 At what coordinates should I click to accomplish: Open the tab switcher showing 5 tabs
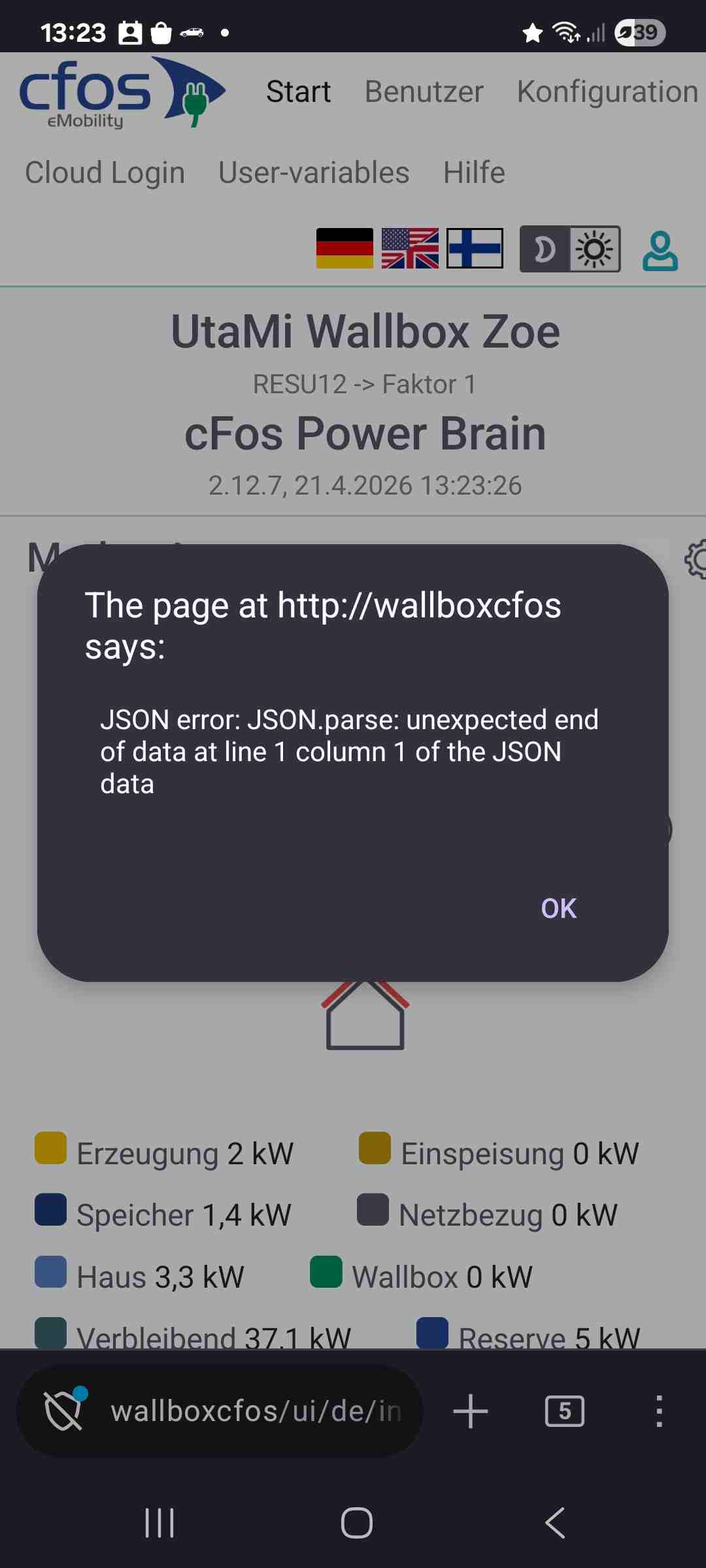pyautogui.click(x=564, y=1411)
